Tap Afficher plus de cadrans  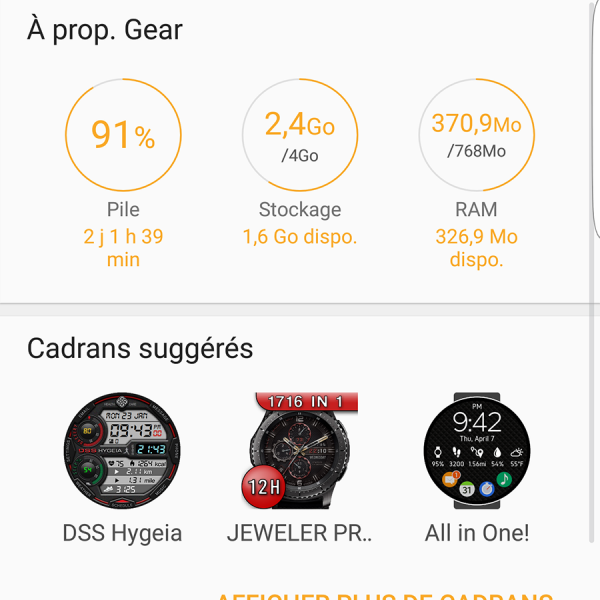coord(385,592)
